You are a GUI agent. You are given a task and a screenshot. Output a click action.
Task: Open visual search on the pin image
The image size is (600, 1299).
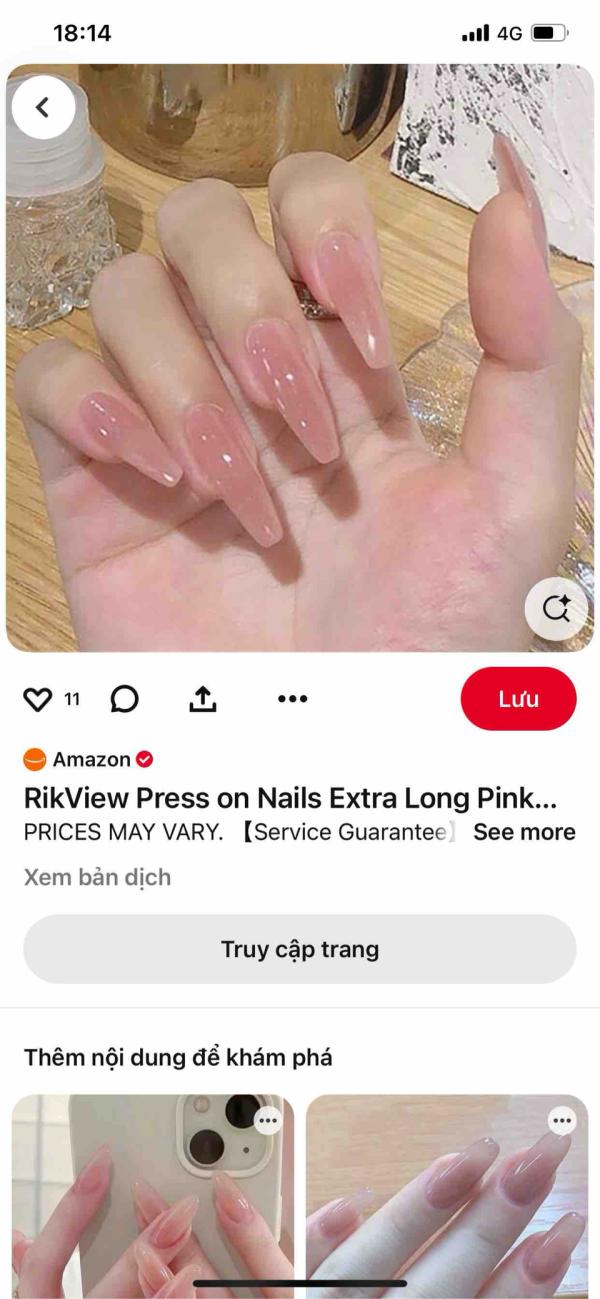[556, 608]
